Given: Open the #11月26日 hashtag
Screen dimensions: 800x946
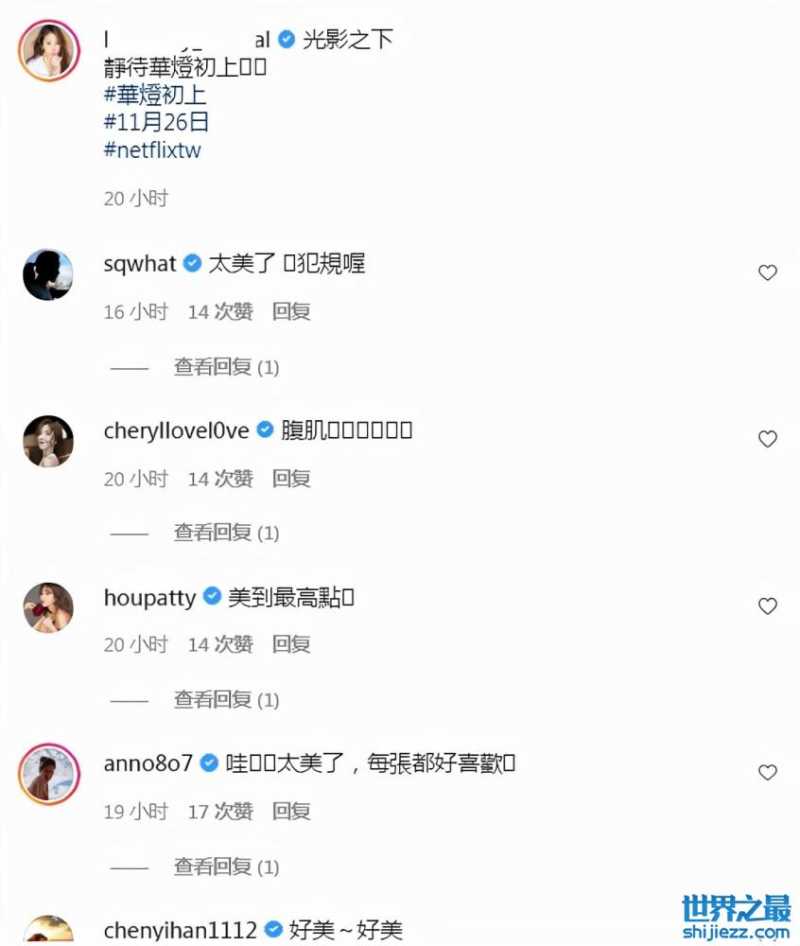Looking at the screenshot, I should coord(155,124).
